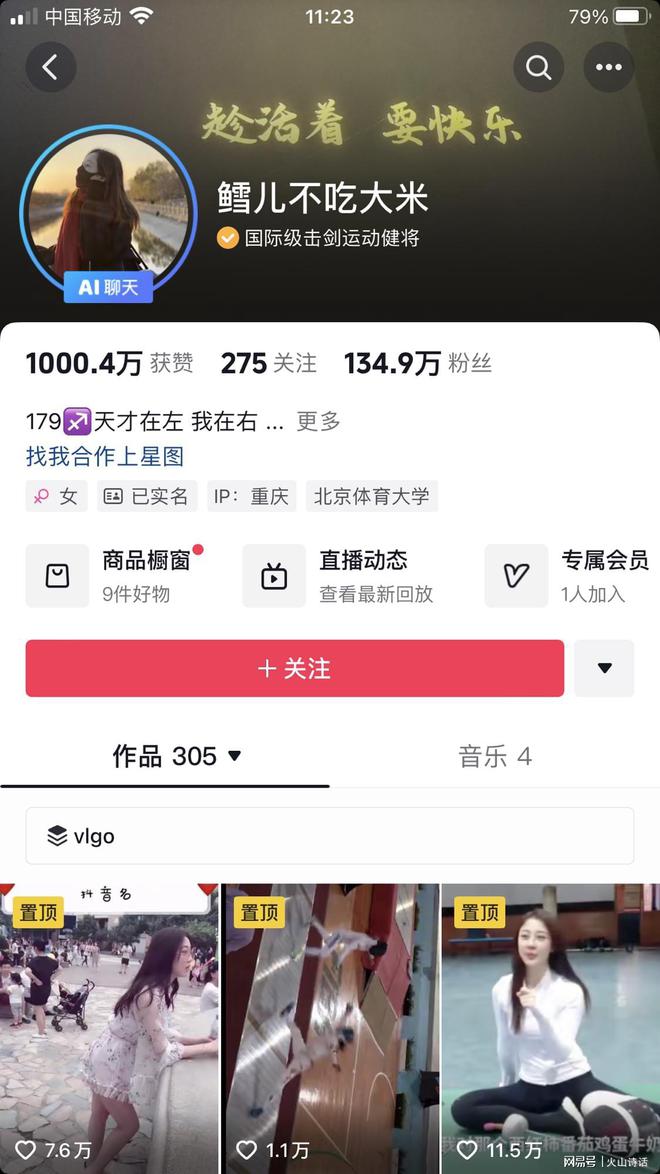
Task: Open the three-dot overflow menu
Action: coord(608,67)
